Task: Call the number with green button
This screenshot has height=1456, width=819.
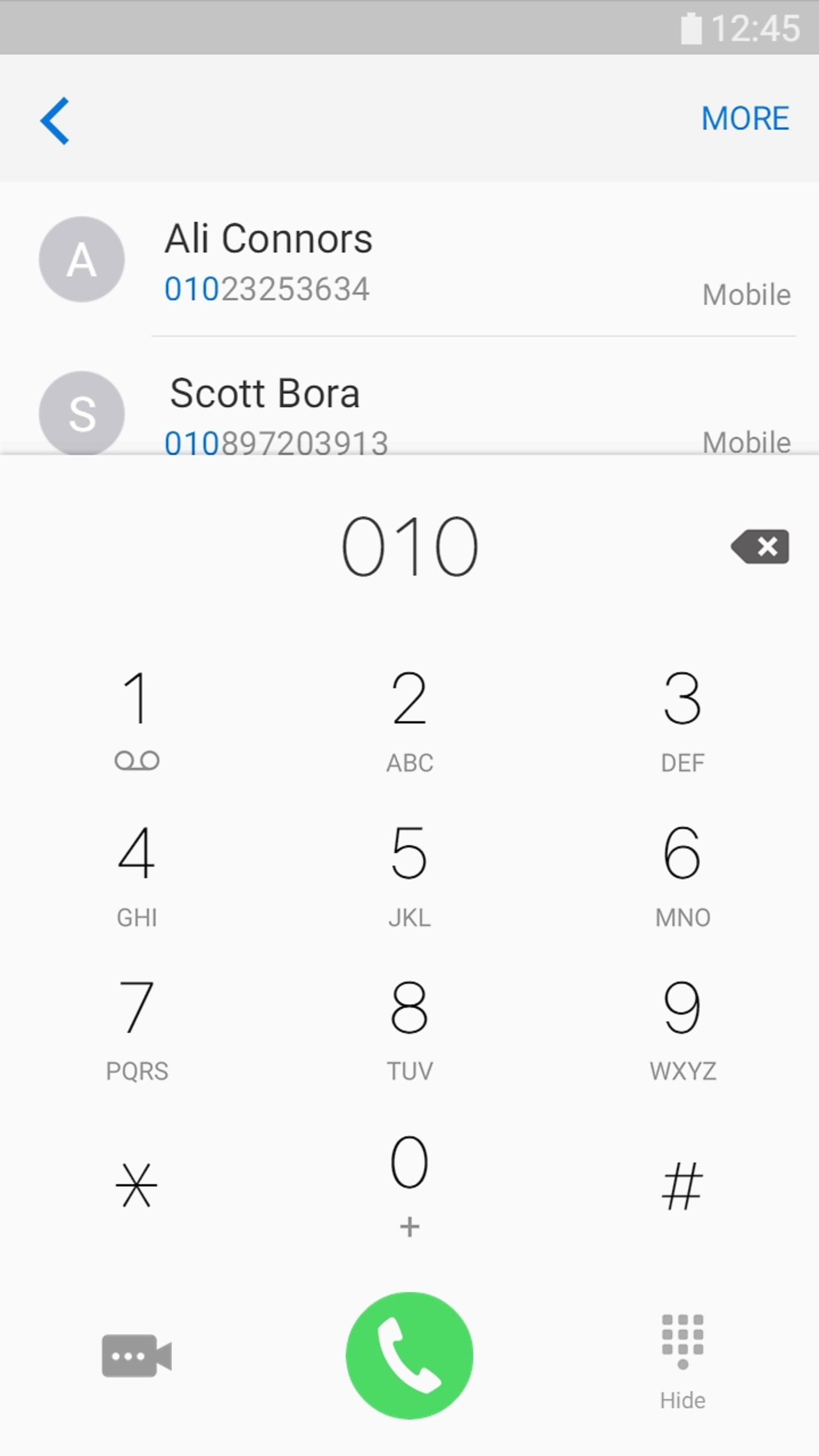Action: (409, 1355)
